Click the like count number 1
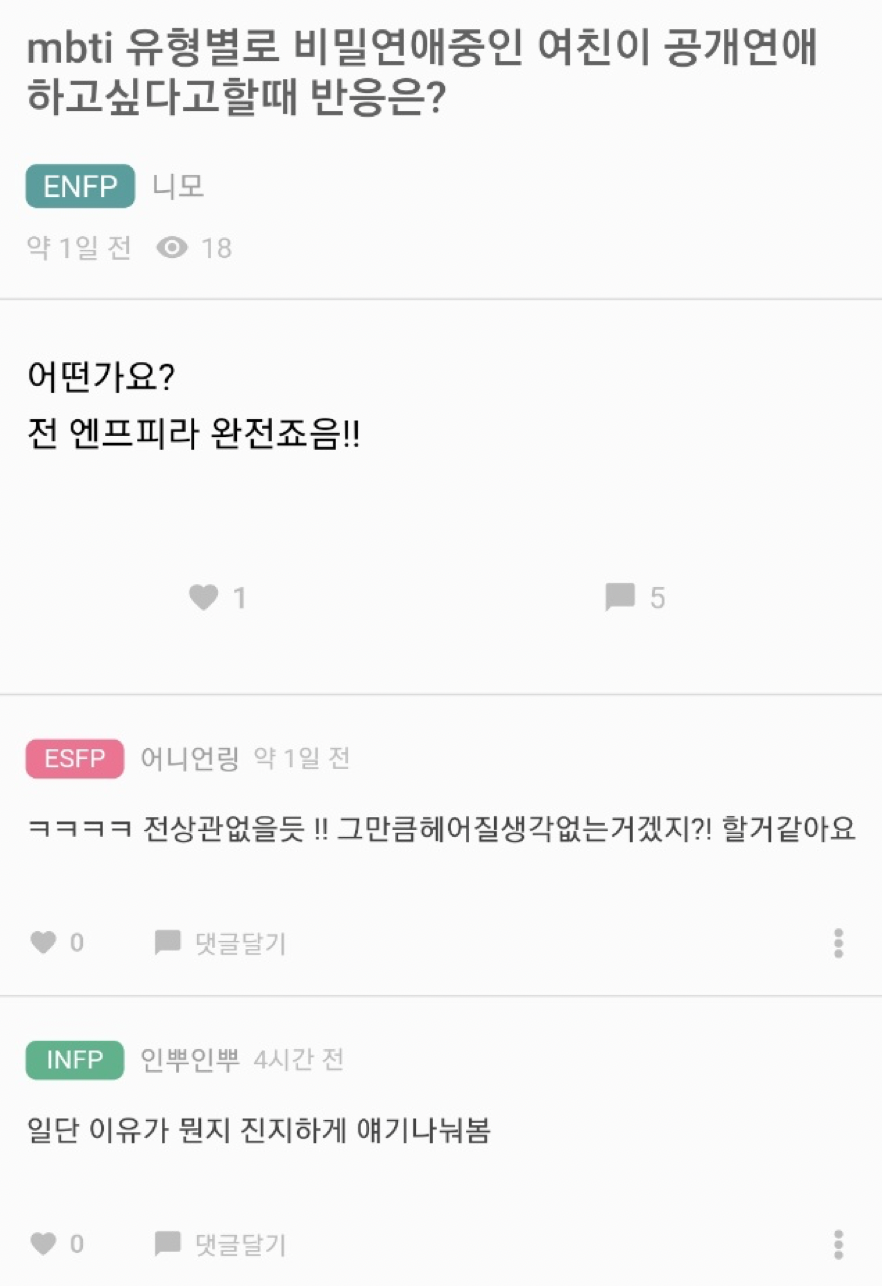This screenshot has width=882, height=1286. click(243, 598)
